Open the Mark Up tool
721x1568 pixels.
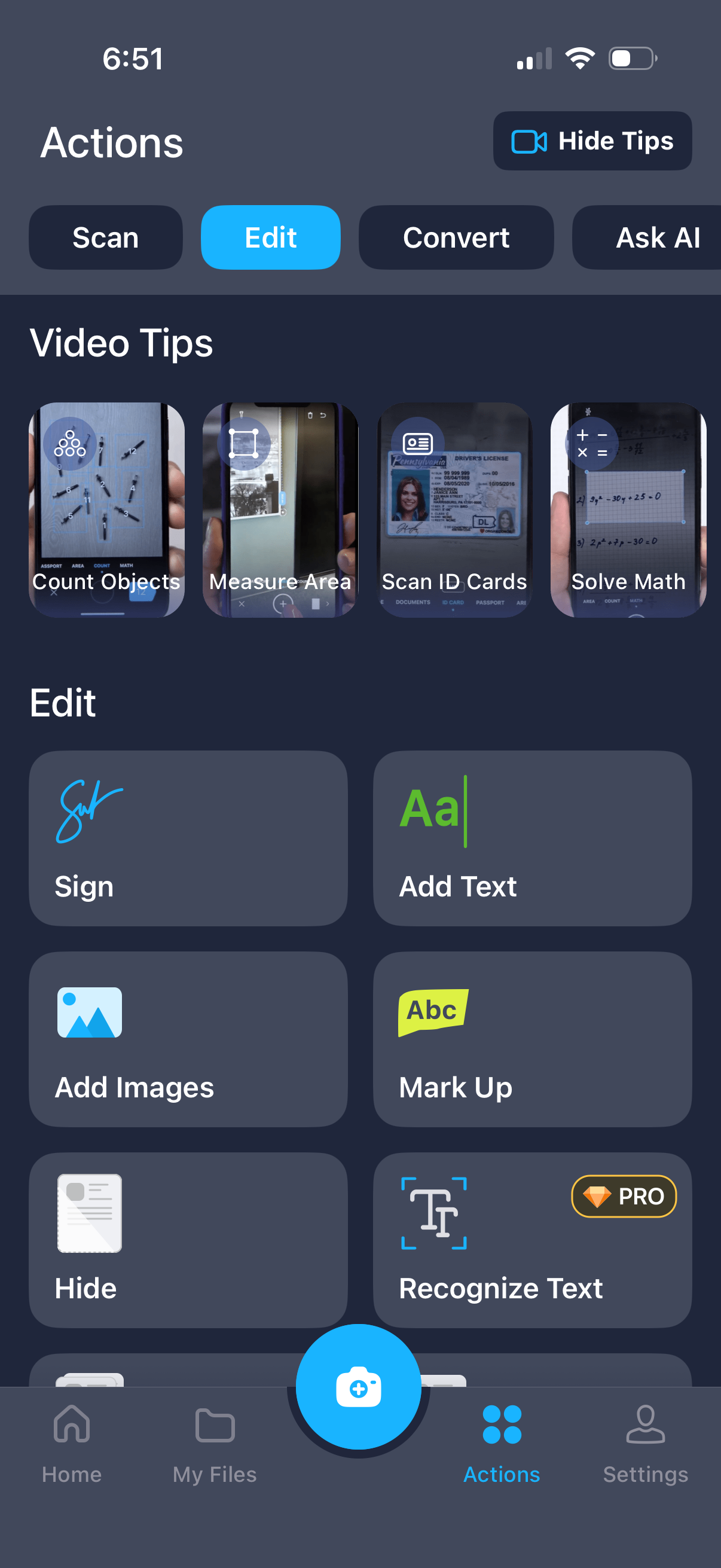tap(531, 1039)
